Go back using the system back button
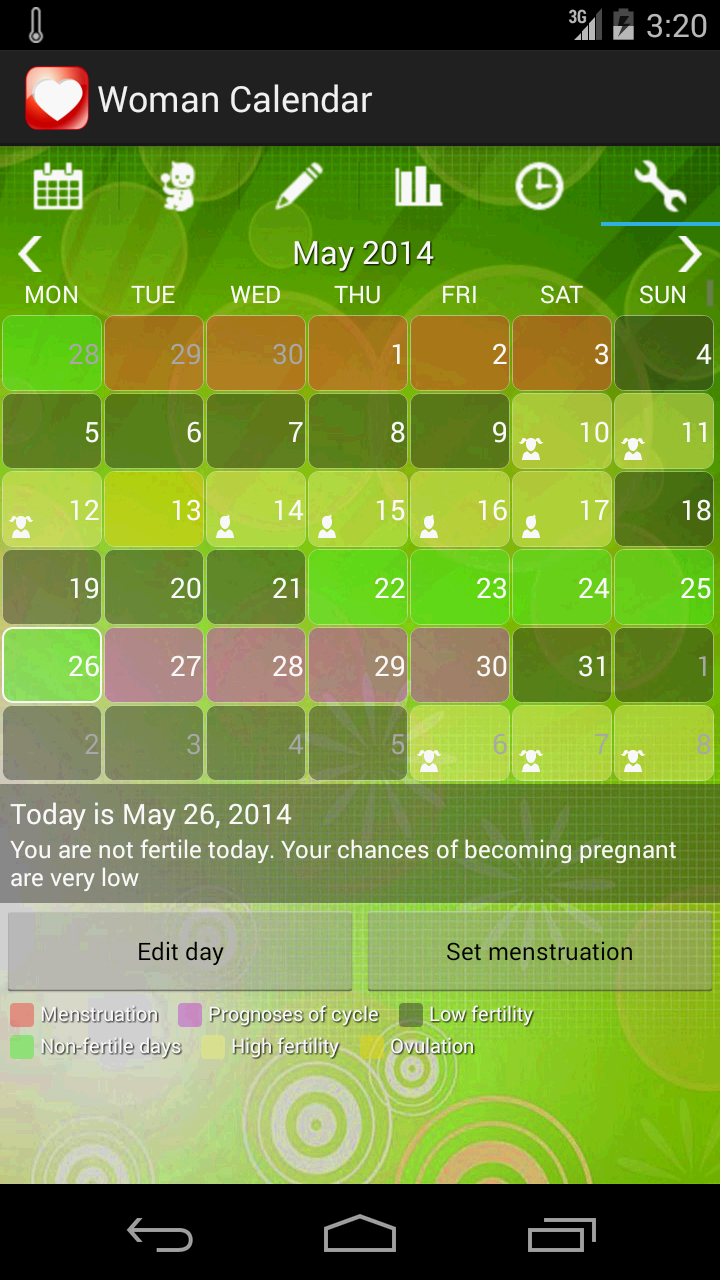The image size is (720, 1280). click(160, 1236)
